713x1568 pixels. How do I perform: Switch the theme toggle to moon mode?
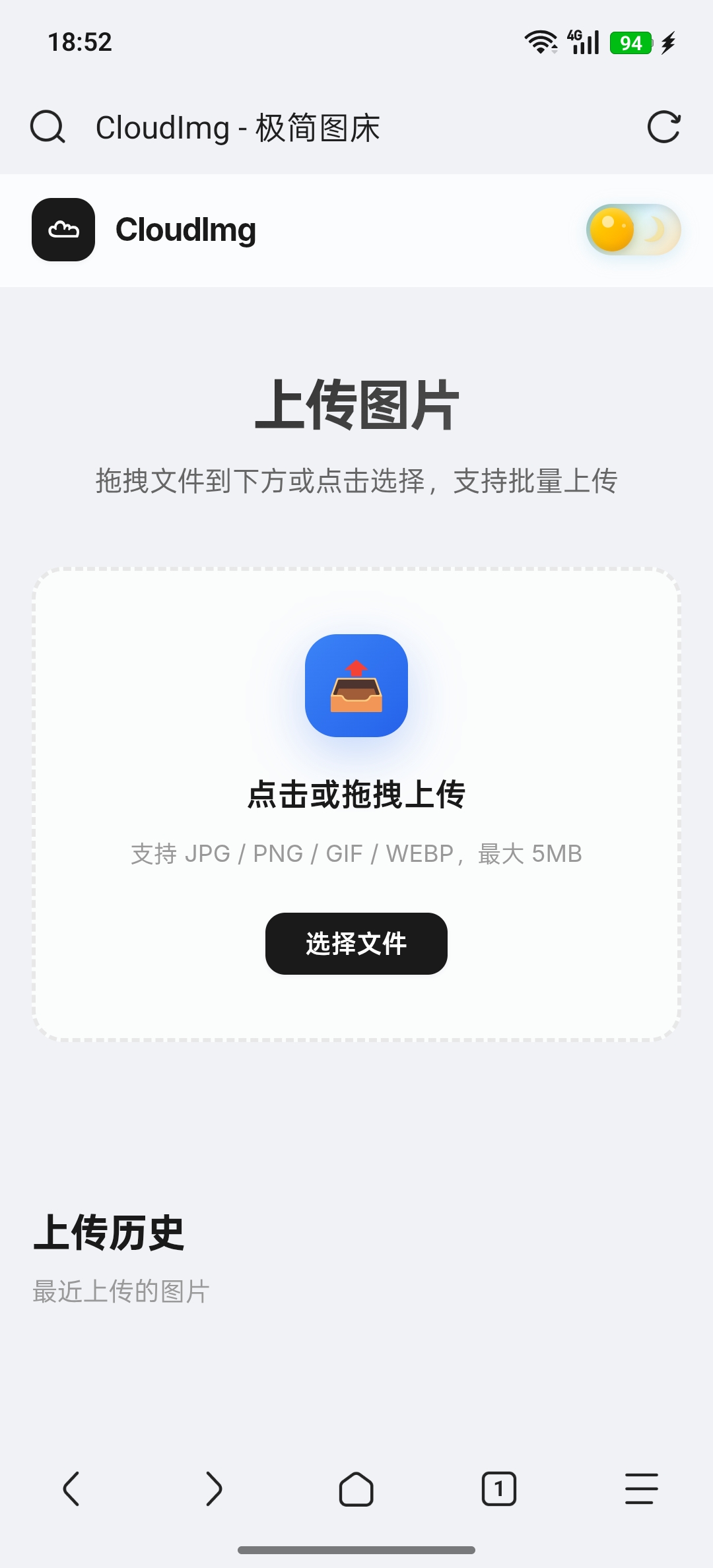click(x=656, y=230)
